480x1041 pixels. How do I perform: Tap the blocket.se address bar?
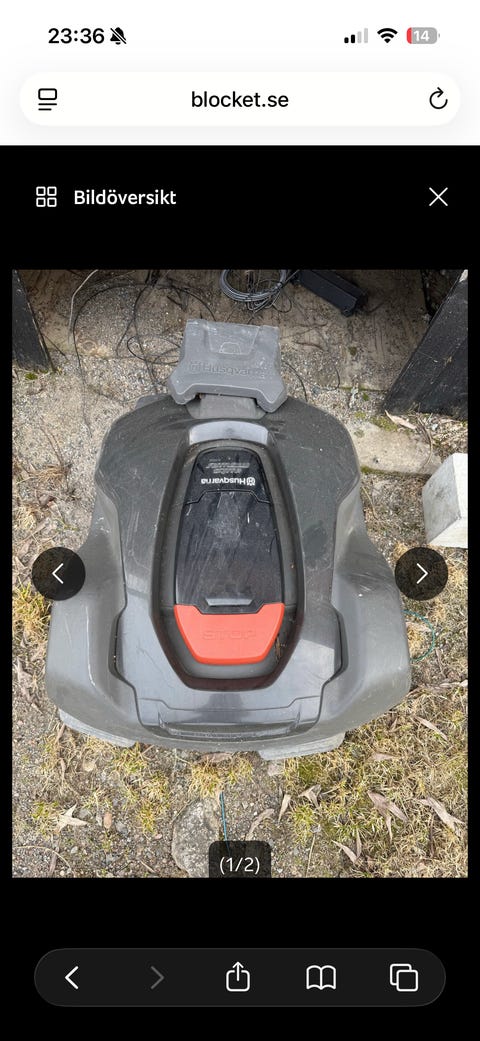(240, 100)
